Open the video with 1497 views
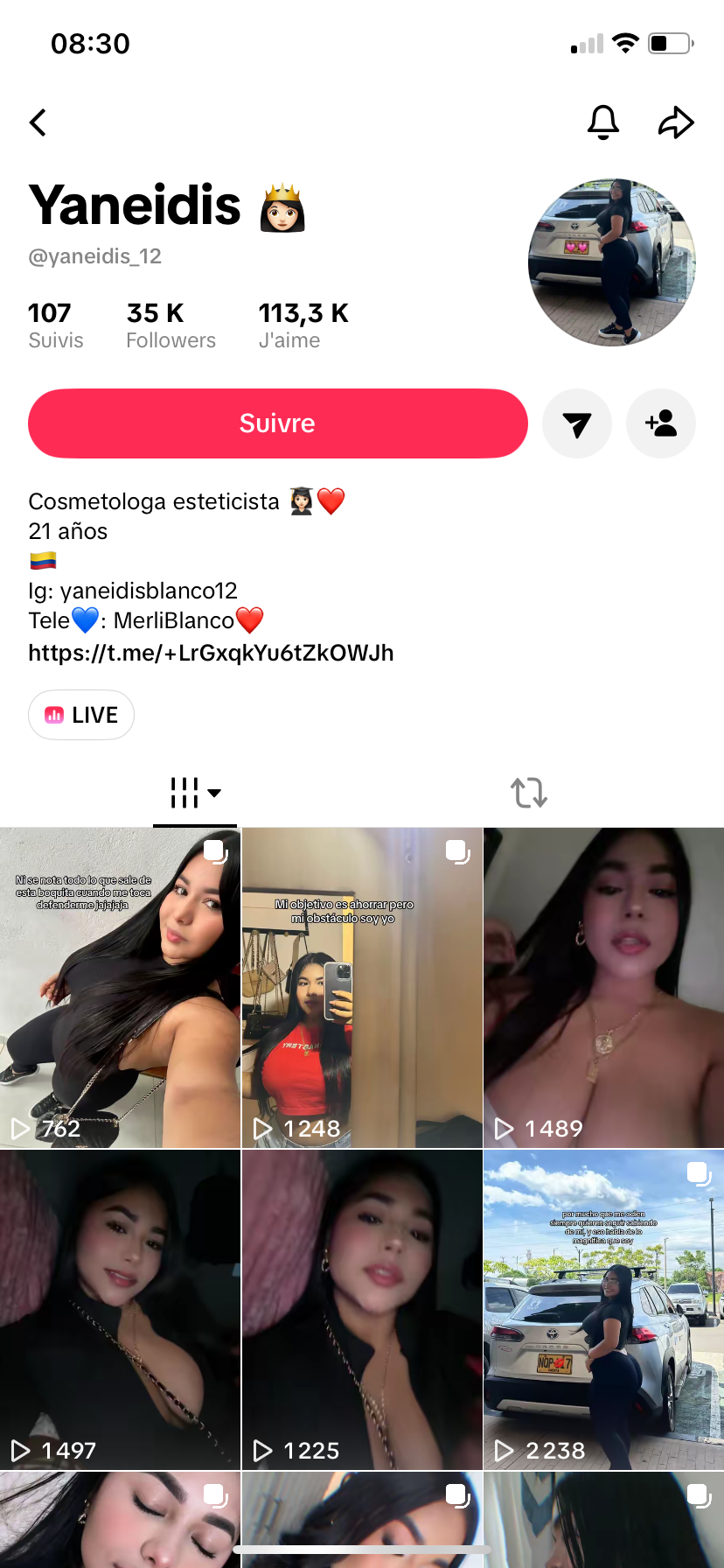 [120, 1310]
